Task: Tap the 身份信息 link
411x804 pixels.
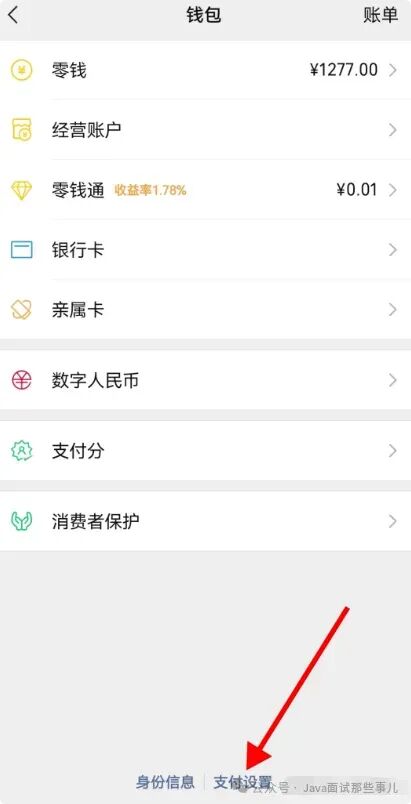Action: coord(165,782)
